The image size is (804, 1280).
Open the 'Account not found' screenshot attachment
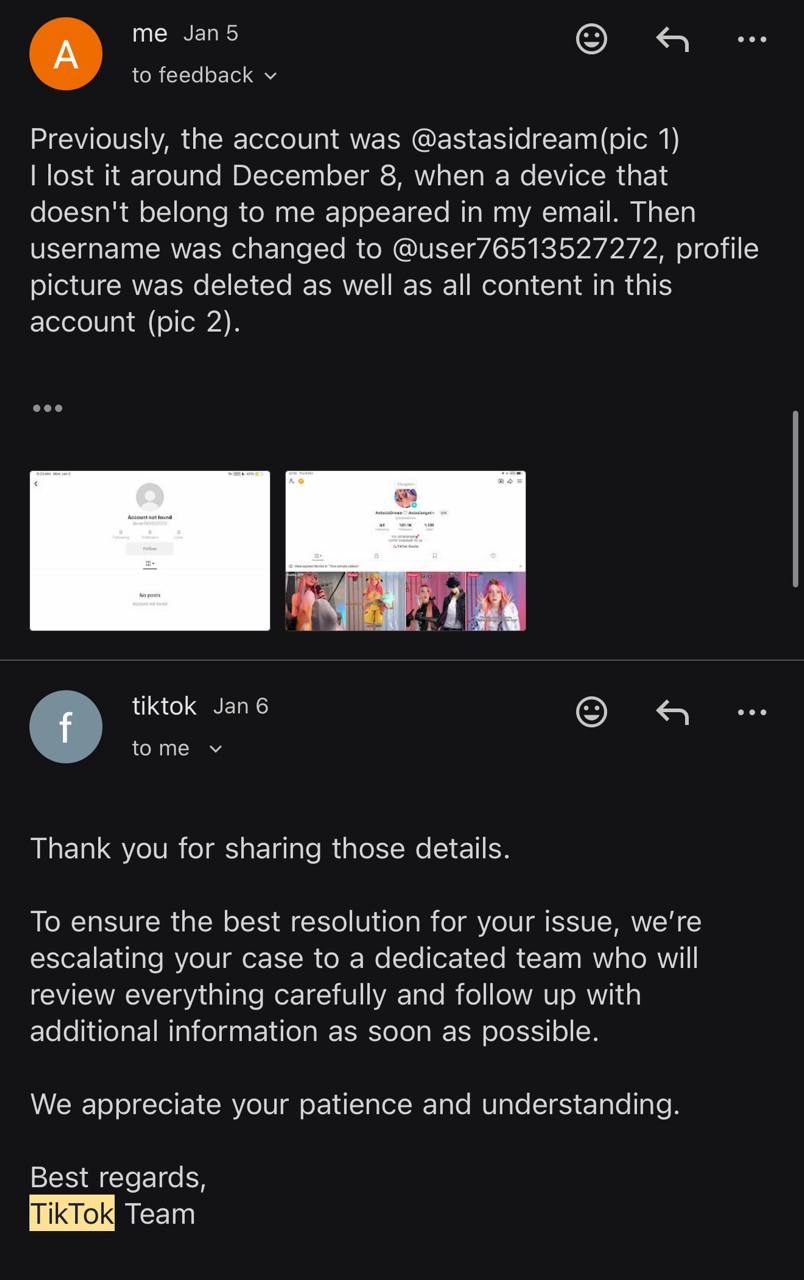click(150, 550)
